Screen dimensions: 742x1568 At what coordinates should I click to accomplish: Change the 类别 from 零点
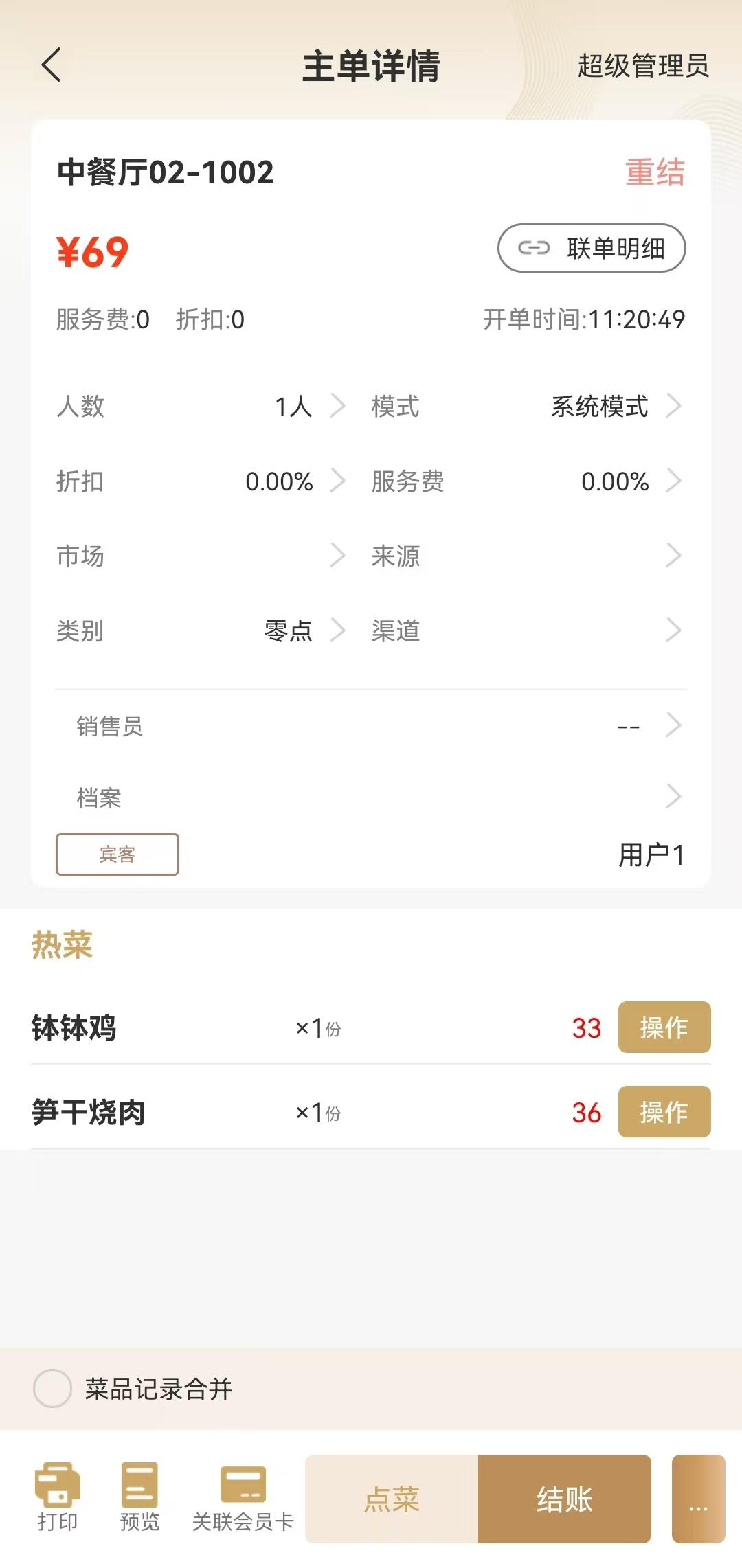pos(201,630)
